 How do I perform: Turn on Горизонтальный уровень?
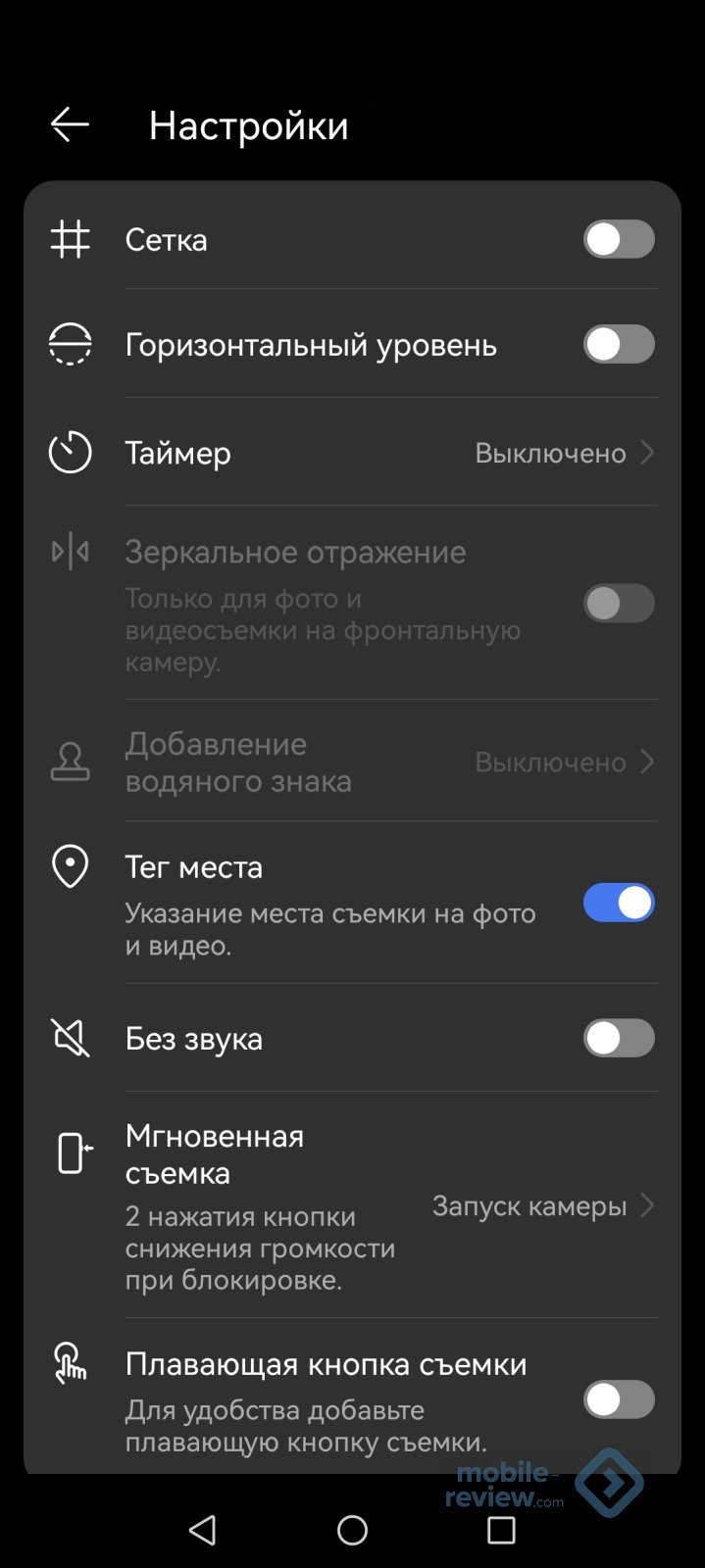[x=619, y=344]
